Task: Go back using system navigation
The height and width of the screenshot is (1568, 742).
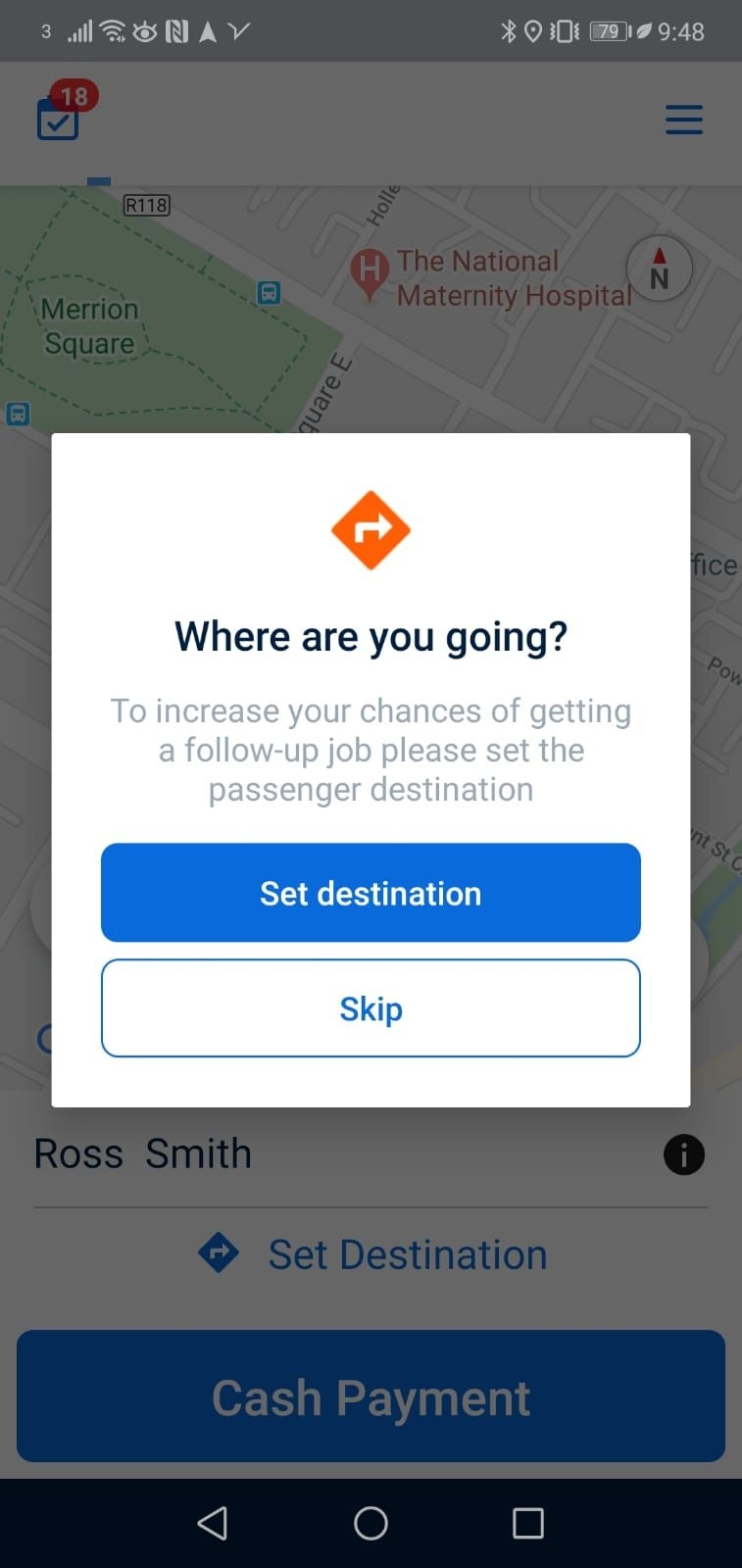Action: pyautogui.click(x=213, y=1523)
